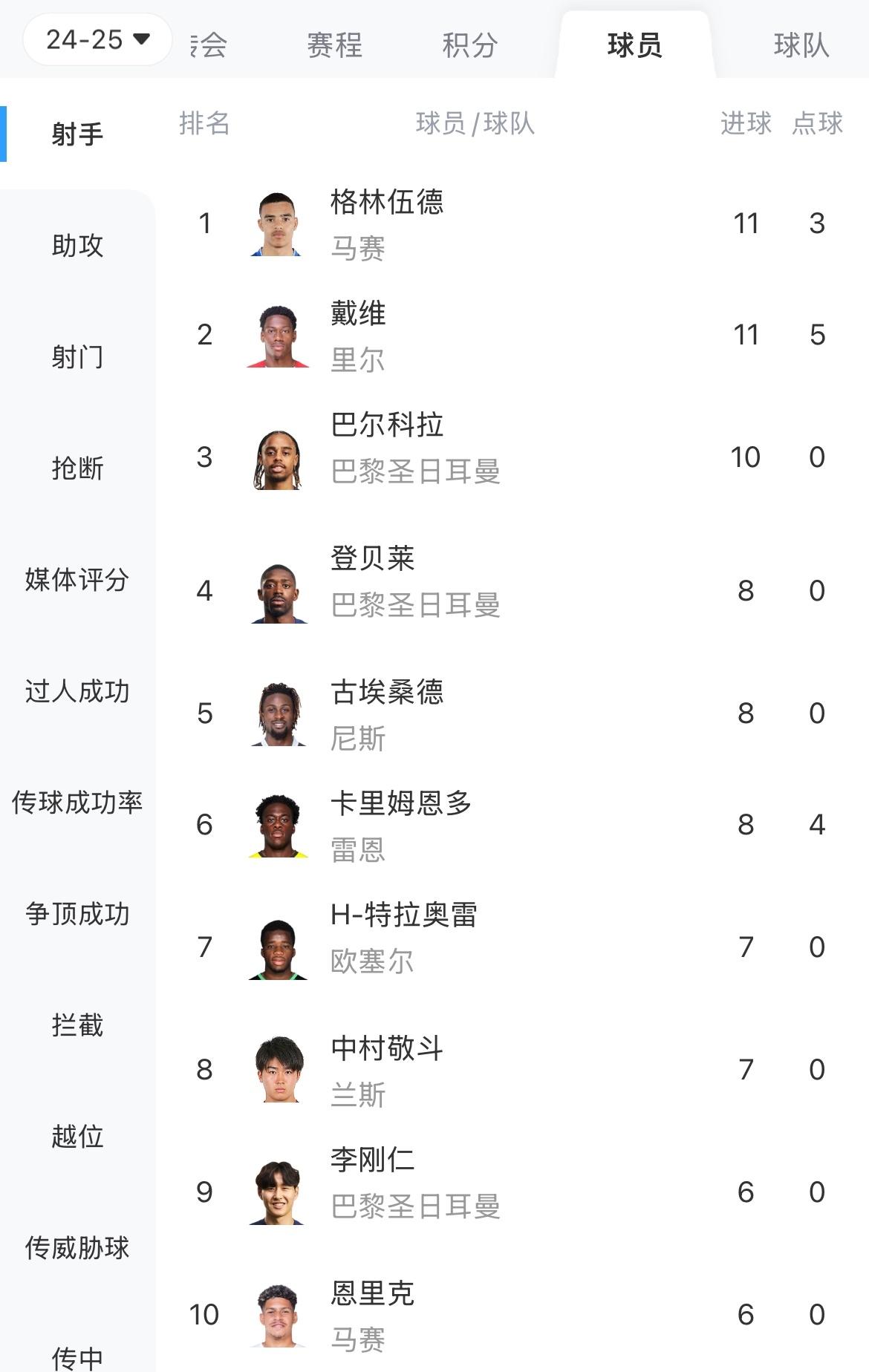Click 格林伍德's player avatar

pos(279,222)
